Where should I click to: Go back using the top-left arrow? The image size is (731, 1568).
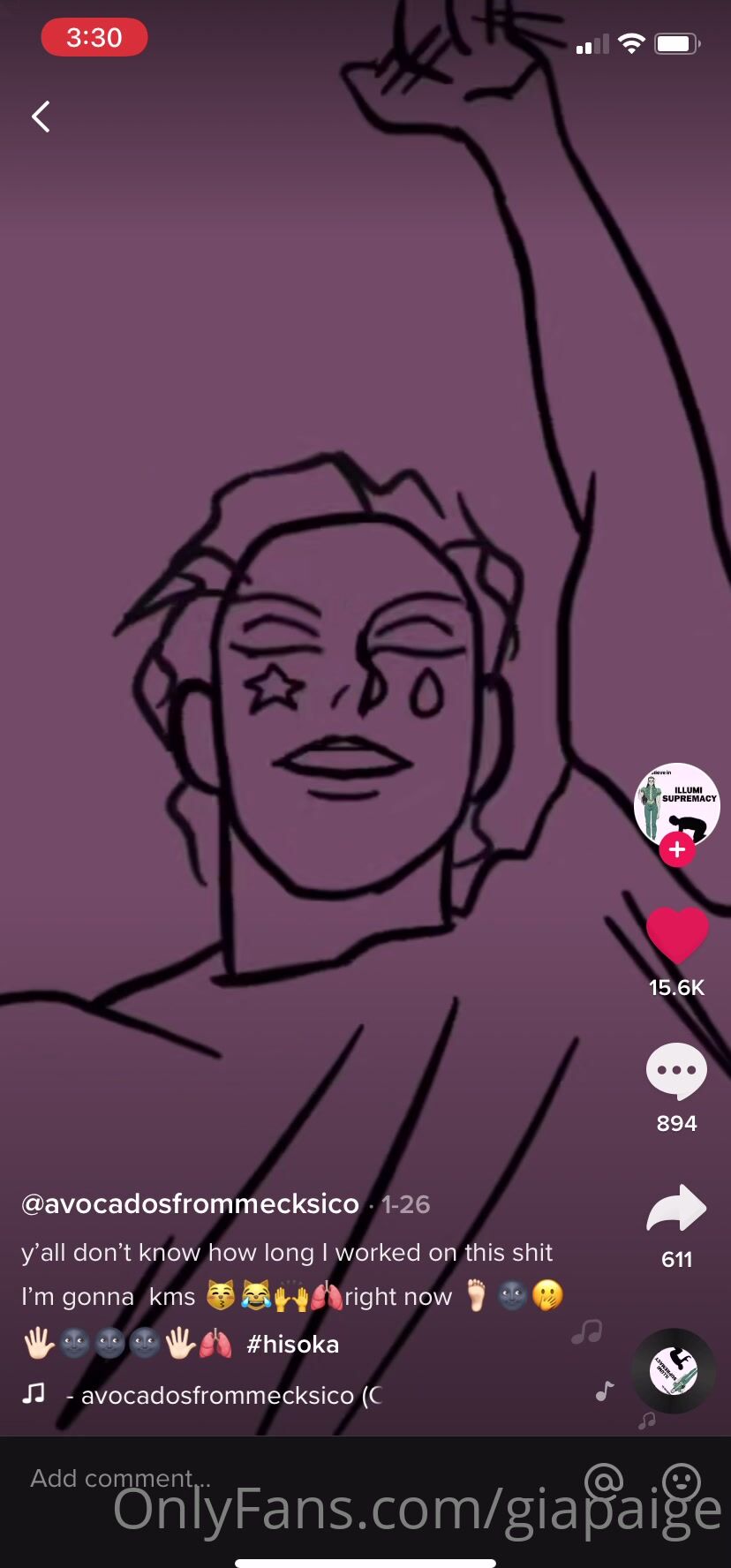tap(41, 117)
